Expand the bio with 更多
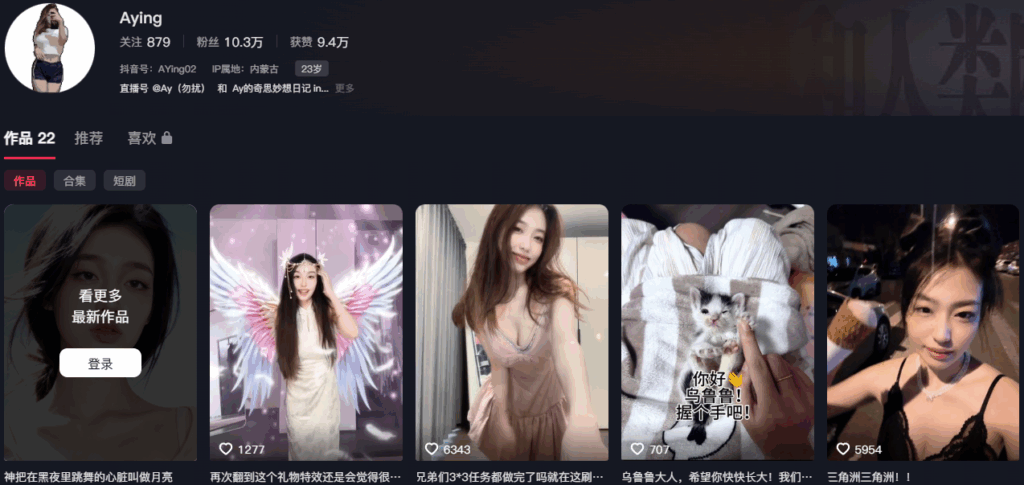1024x485 pixels. point(344,88)
